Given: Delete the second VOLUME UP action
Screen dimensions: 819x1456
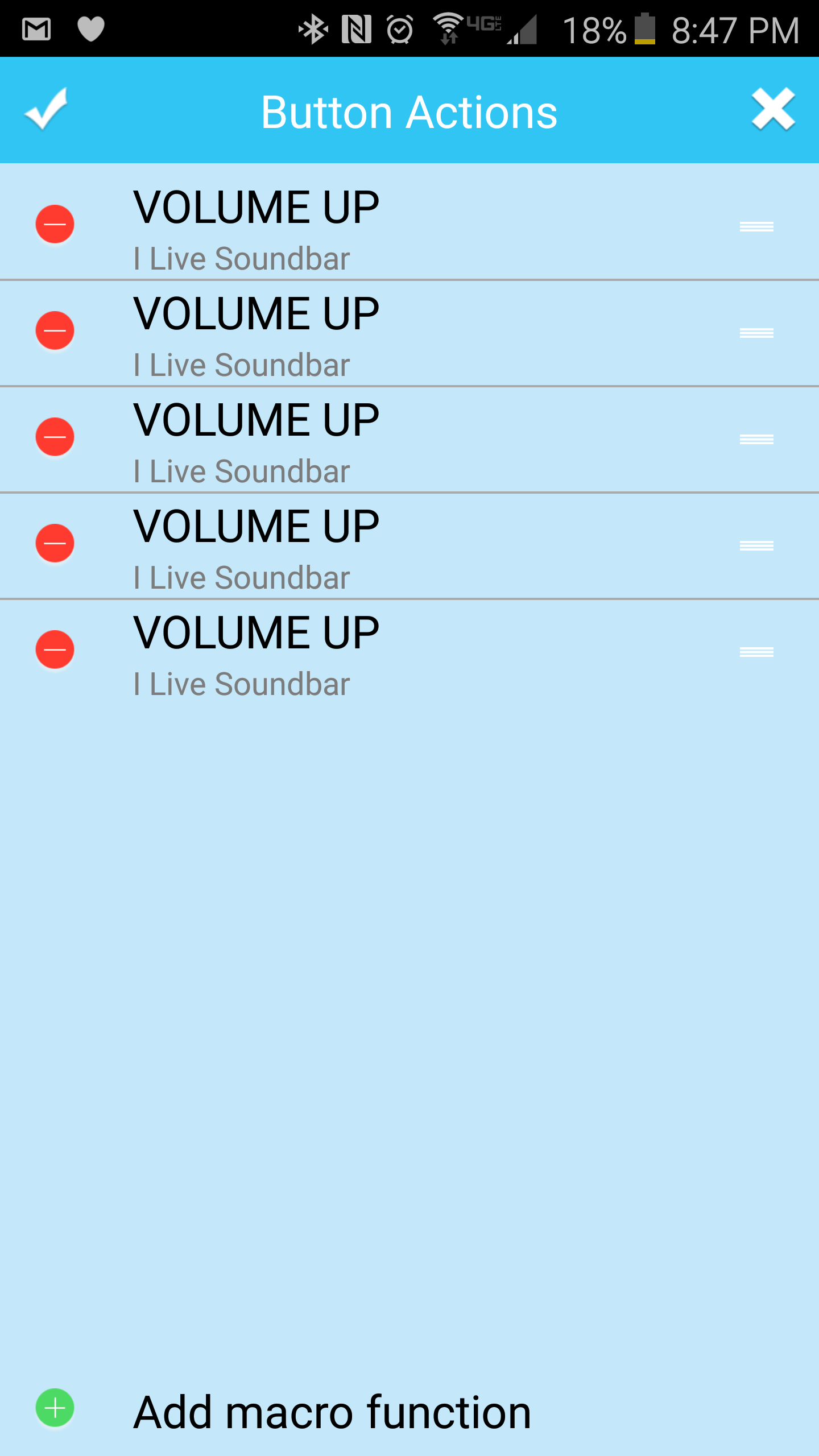Looking at the screenshot, I should coord(55,330).
